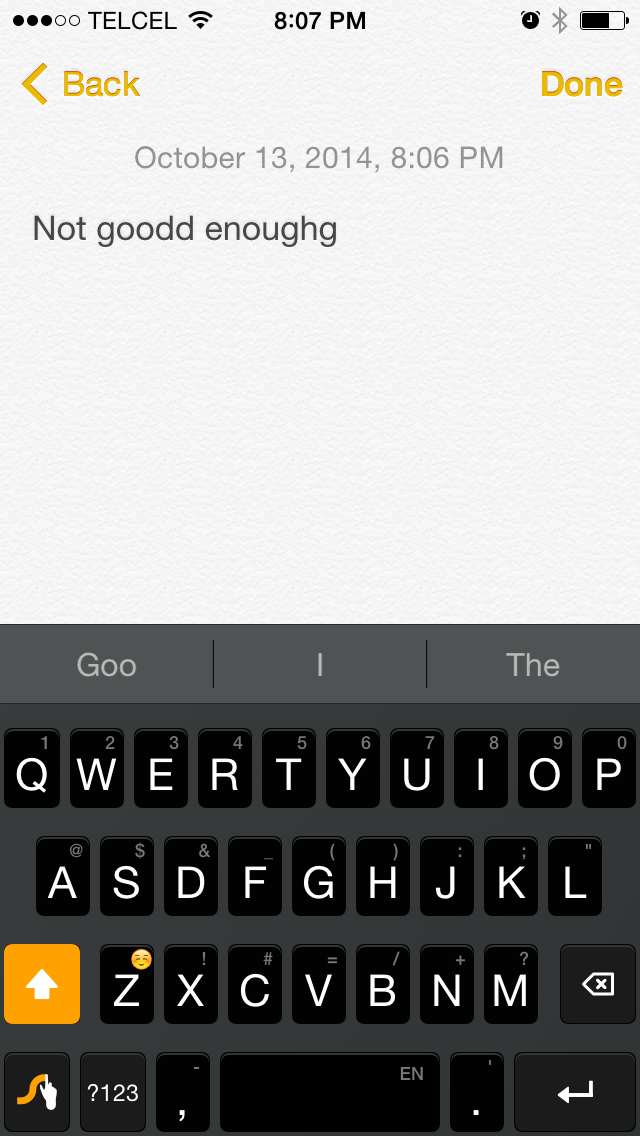Insert the "I" word suggestion

(320, 664)
